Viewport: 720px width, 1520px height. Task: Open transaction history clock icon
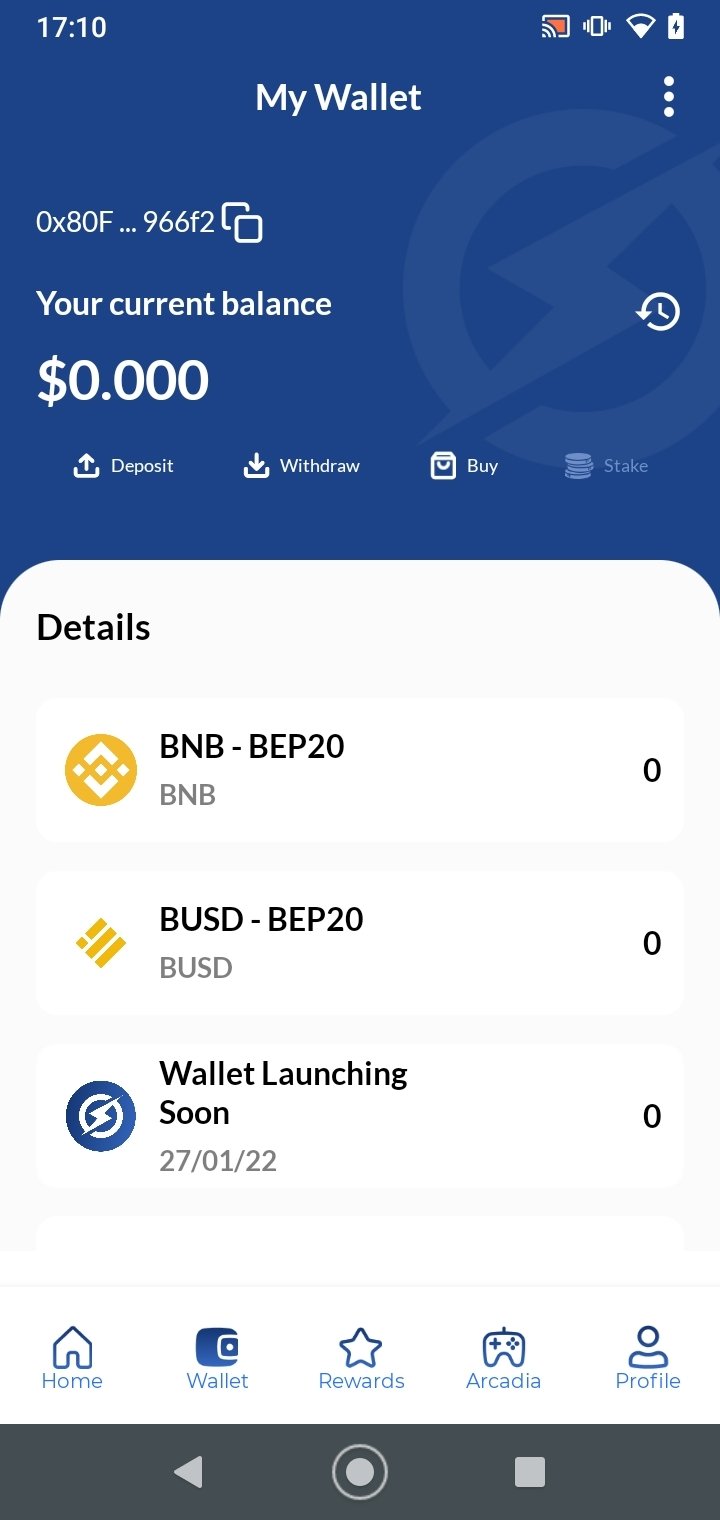pyautogui.click(x=658, y=311)
